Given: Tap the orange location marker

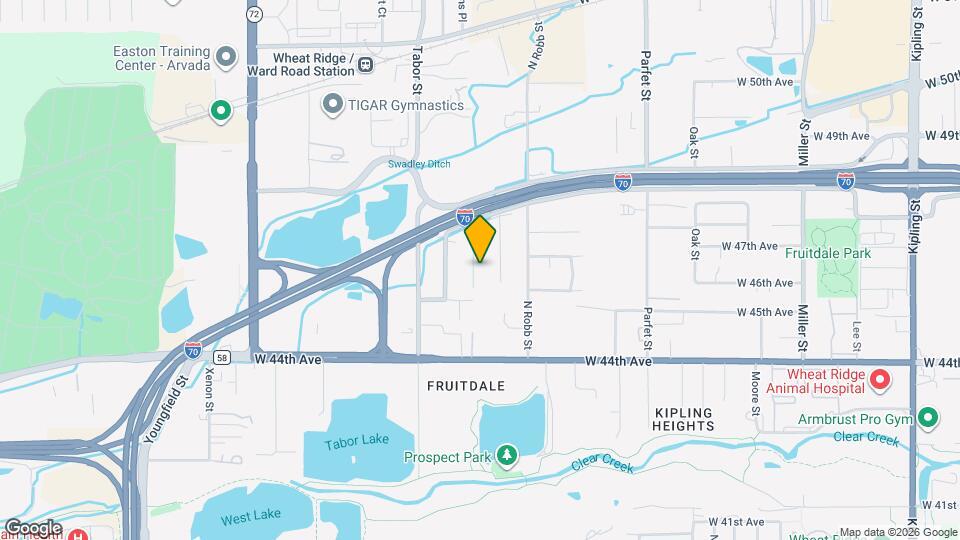Looking at the screenshot, I should (481, 238).
